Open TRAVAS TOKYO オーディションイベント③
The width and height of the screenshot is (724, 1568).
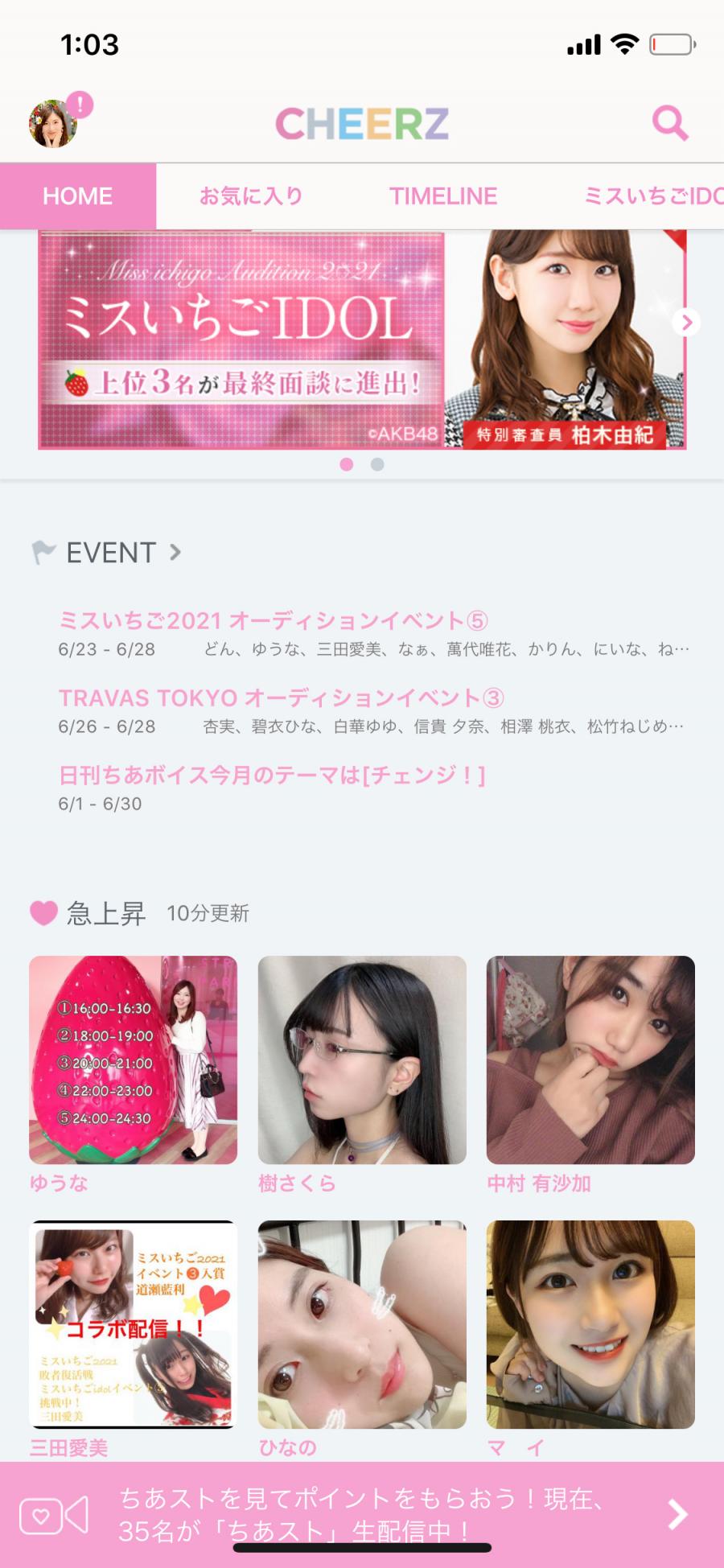tap(282, 698)
